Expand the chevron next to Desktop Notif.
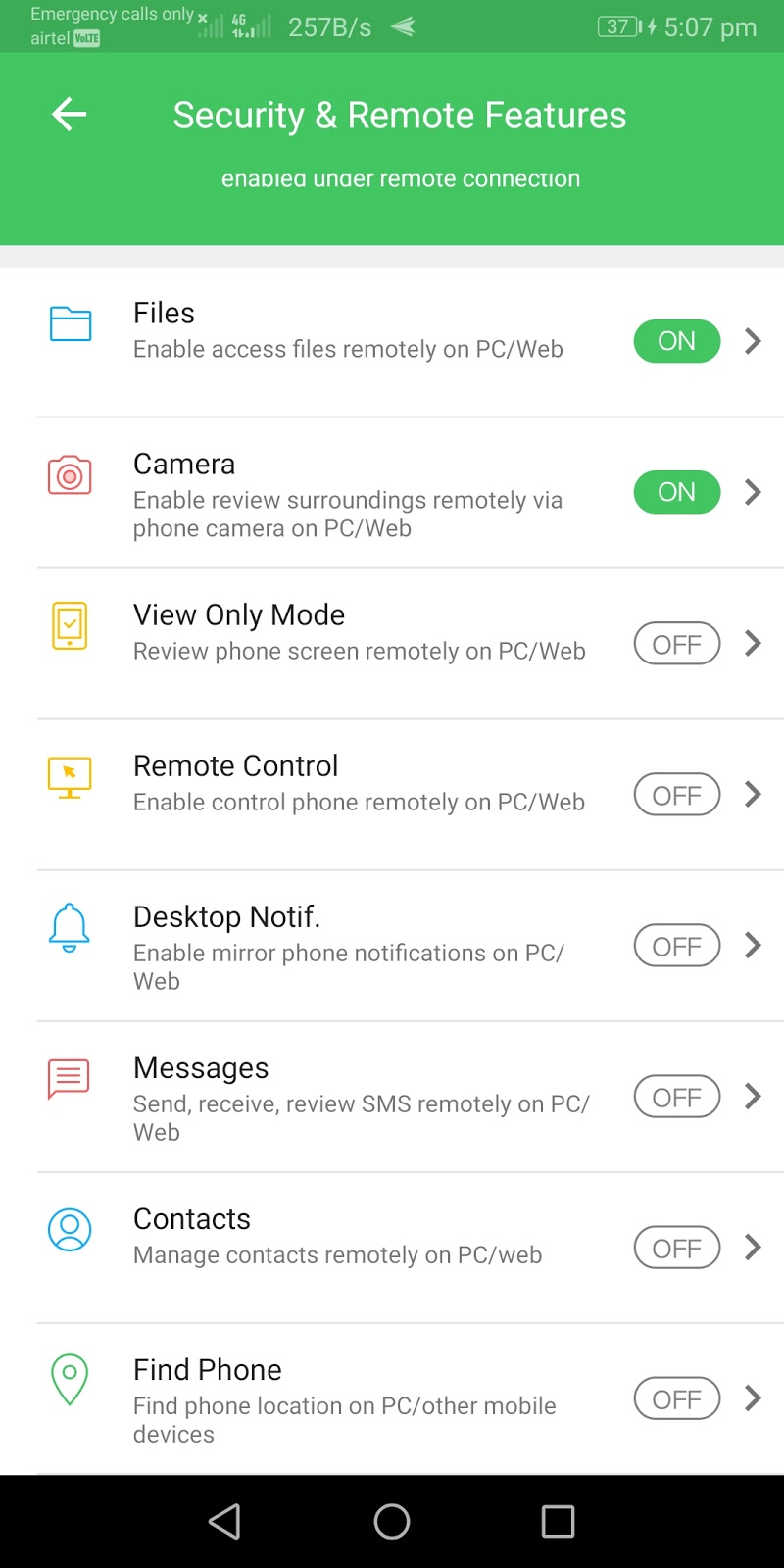 coord(753,946)
